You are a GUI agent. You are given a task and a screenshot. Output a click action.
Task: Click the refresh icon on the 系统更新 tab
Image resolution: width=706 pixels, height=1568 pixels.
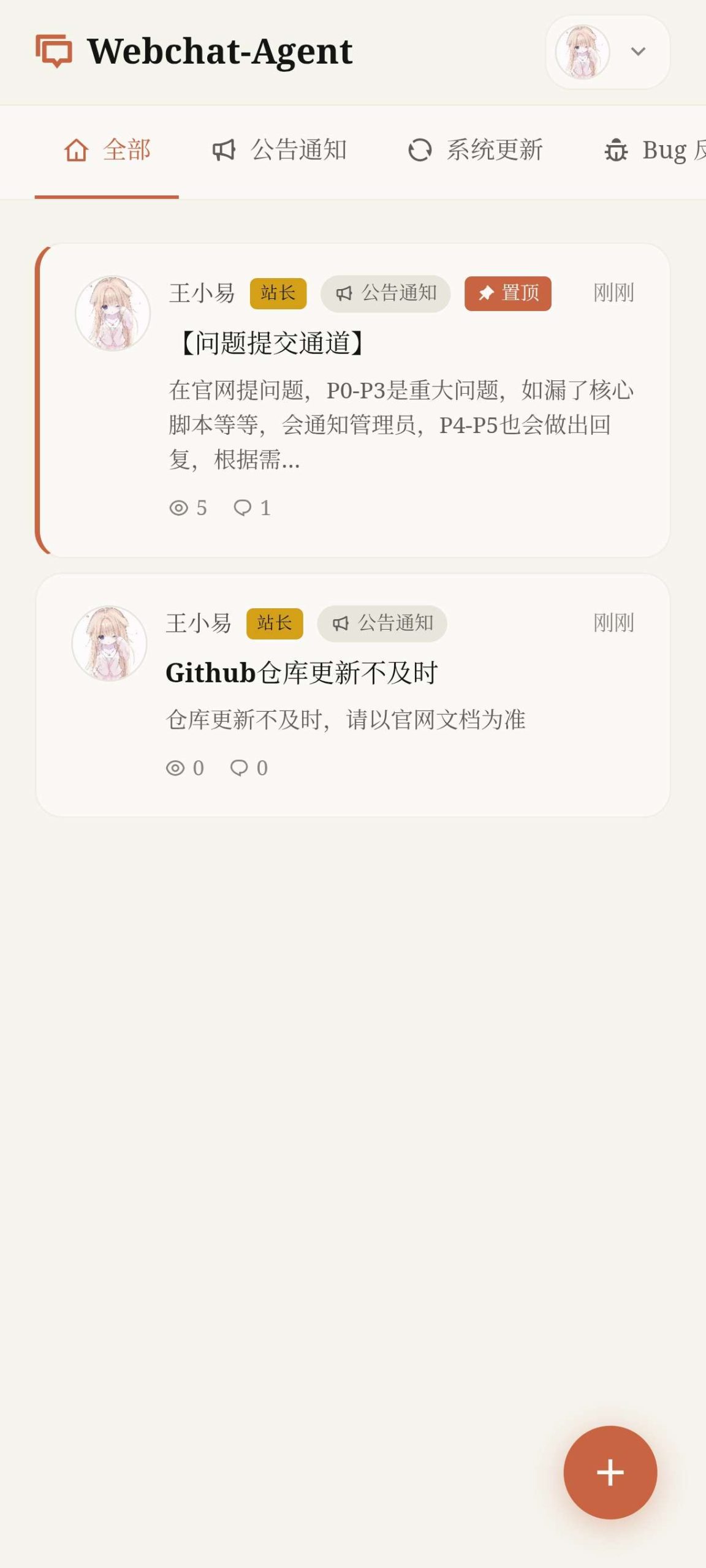tap(420, 150)
